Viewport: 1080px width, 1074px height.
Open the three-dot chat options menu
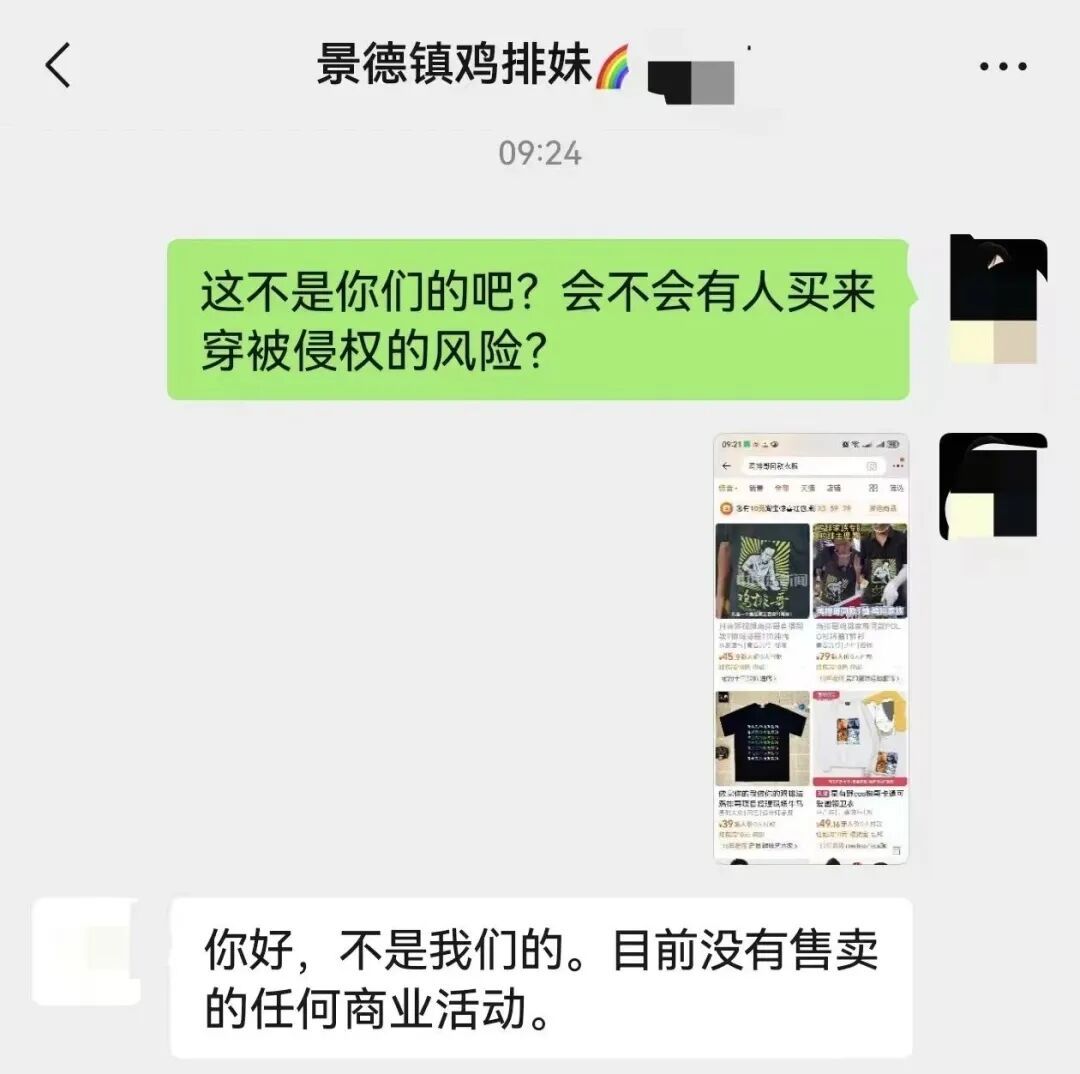[1003, 67]
